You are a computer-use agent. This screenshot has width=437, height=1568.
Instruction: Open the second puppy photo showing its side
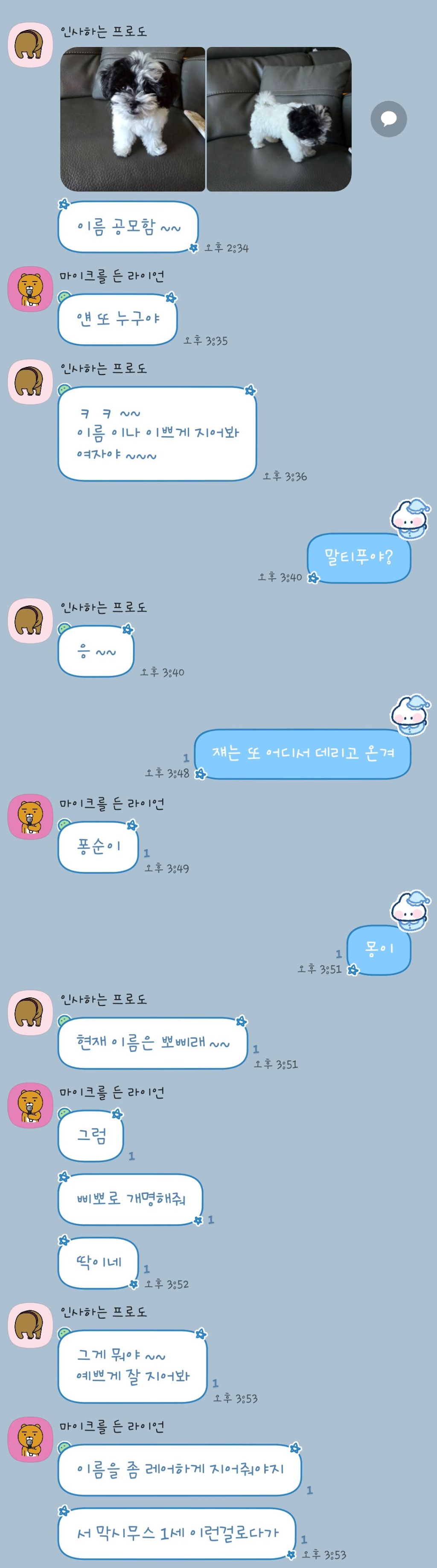click(x=279, y=119)
